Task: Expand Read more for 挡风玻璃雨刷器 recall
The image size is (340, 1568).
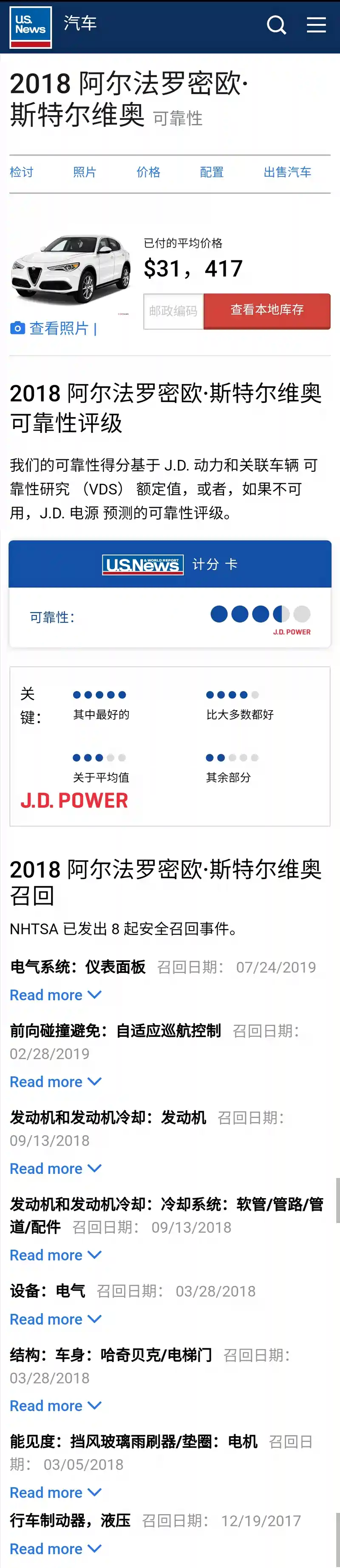Action: point(55,1492)
